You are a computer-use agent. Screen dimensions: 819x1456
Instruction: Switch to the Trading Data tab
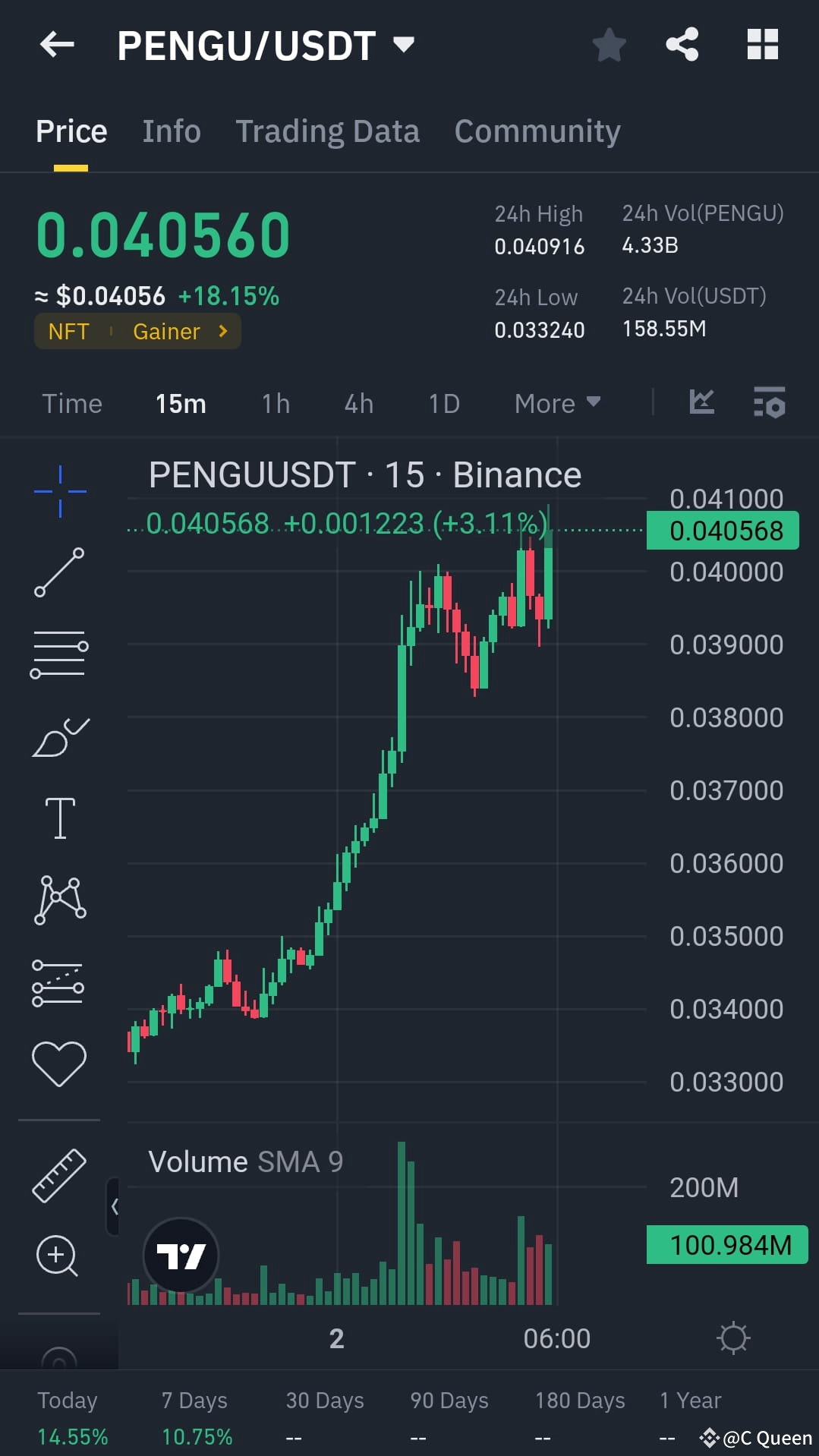point(327,130)
